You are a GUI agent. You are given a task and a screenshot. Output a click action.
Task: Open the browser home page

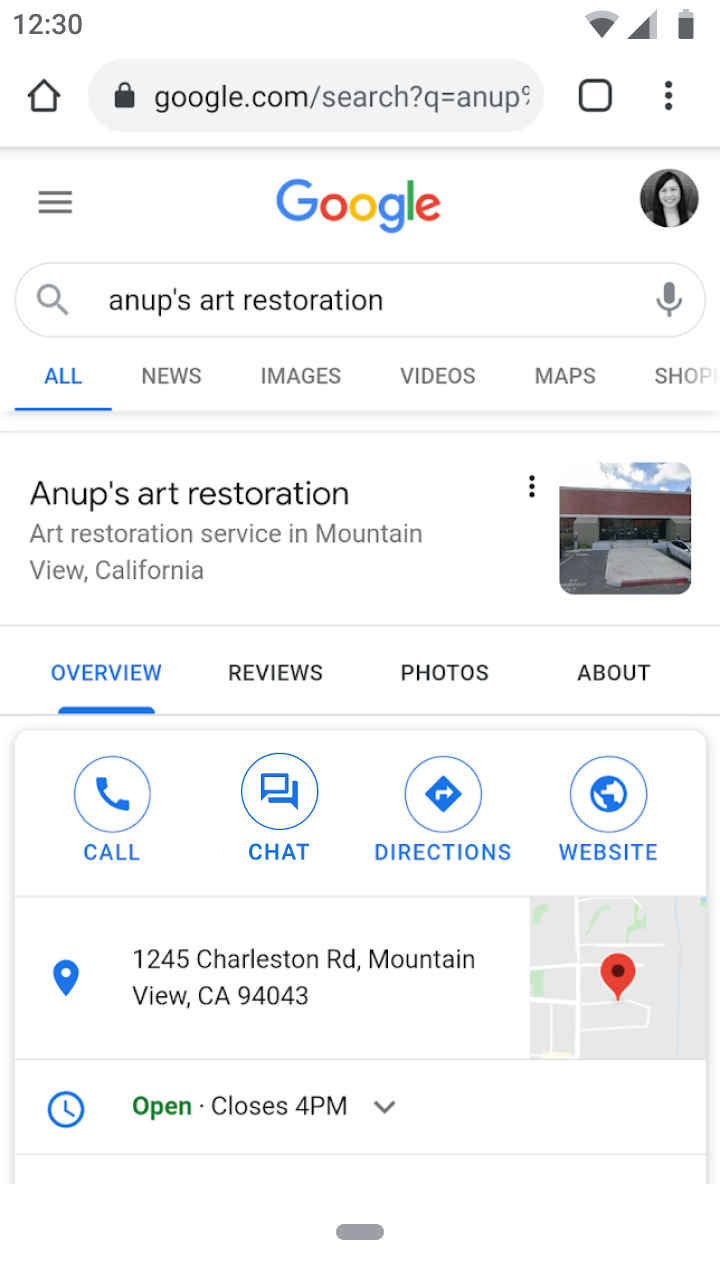point(44,96)
